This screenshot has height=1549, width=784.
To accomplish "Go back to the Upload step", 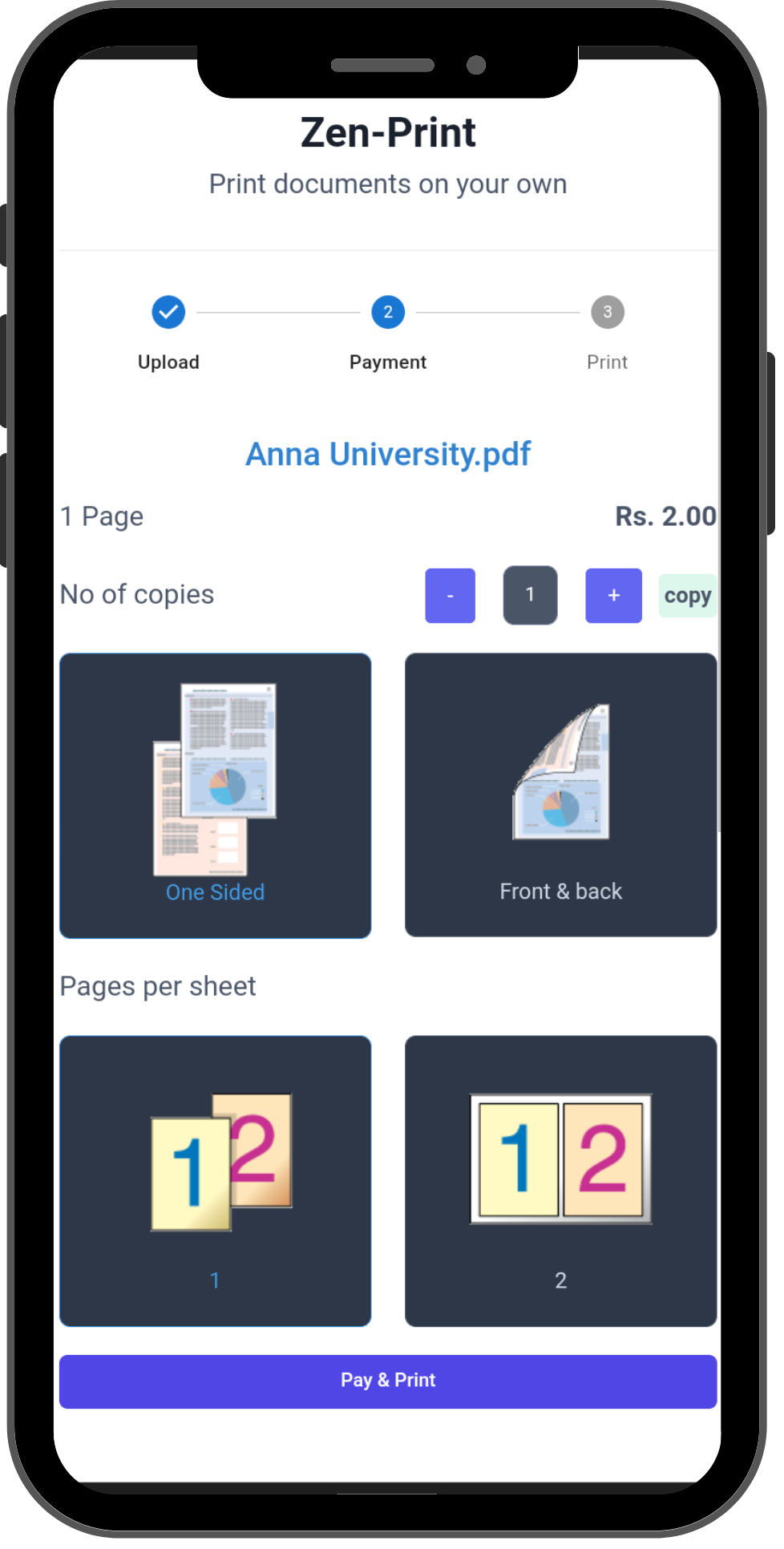I will (168, 313).
